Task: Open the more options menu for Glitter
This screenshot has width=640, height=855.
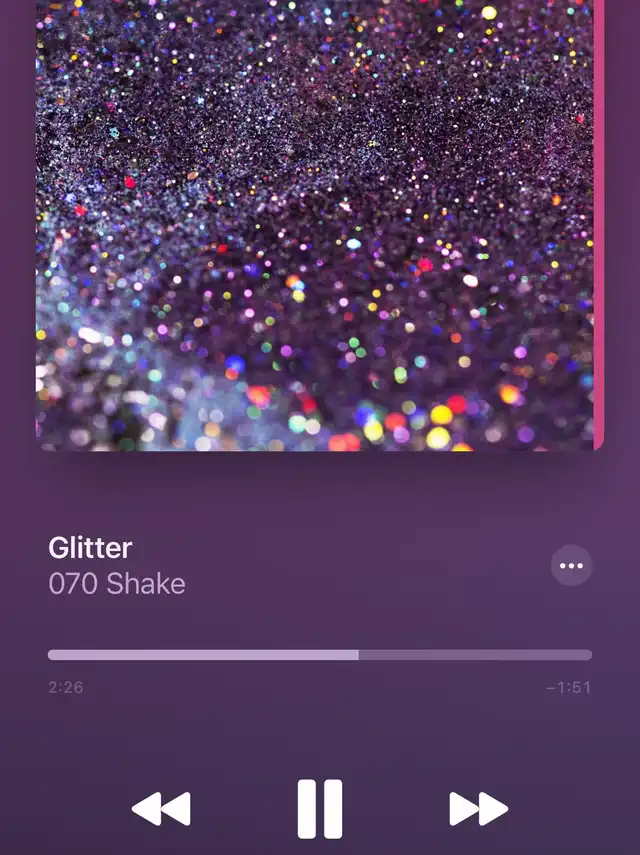Action: pyautogui.click(x=571, y=566)
